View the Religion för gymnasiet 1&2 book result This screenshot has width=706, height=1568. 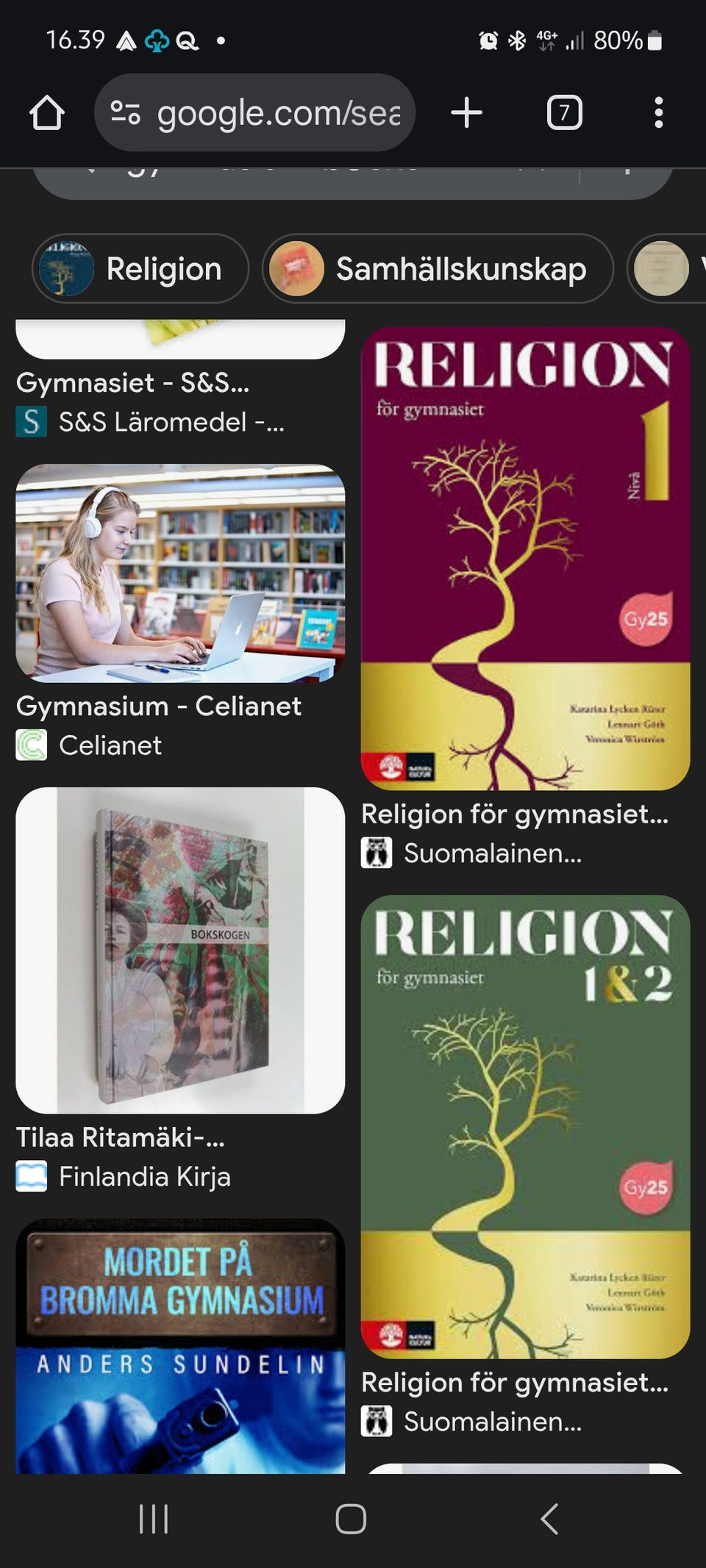[x=525, y=1126]
